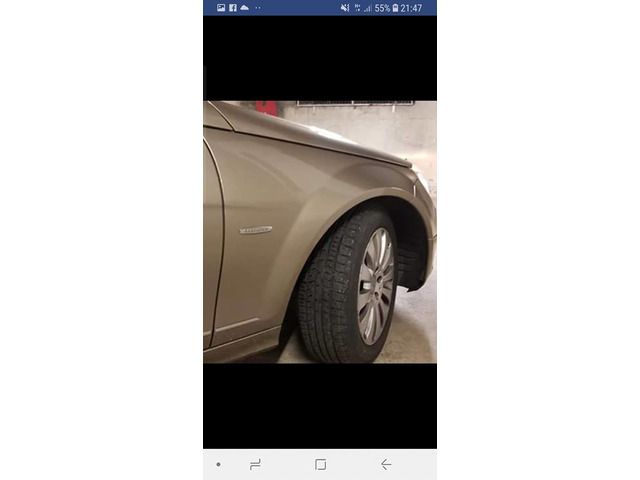Tap the navigation bar lock dot
This screenshot has width=640, height=480.
[218, 464]
